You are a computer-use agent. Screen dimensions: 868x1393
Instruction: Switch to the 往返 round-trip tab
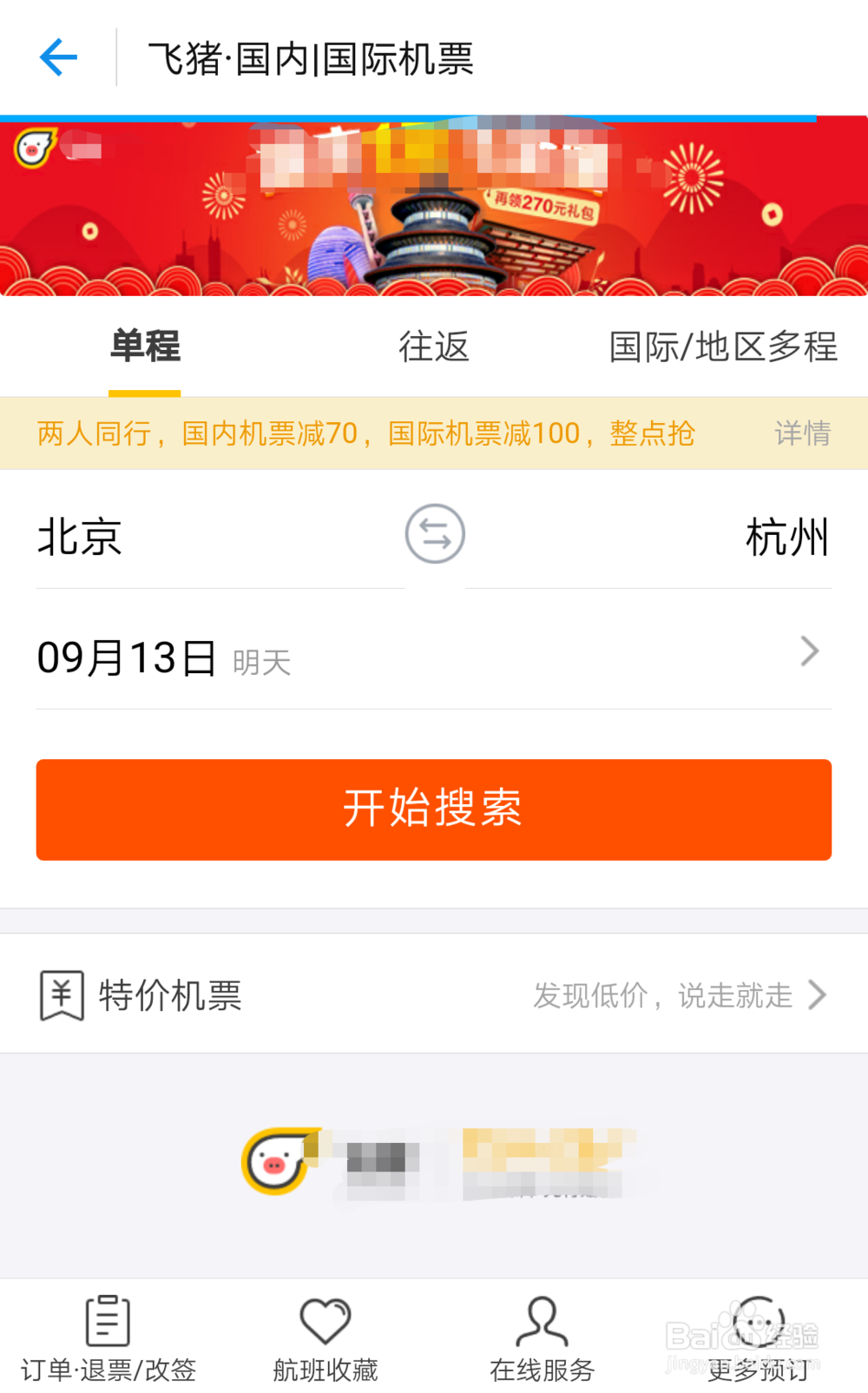tap(433, 347)
